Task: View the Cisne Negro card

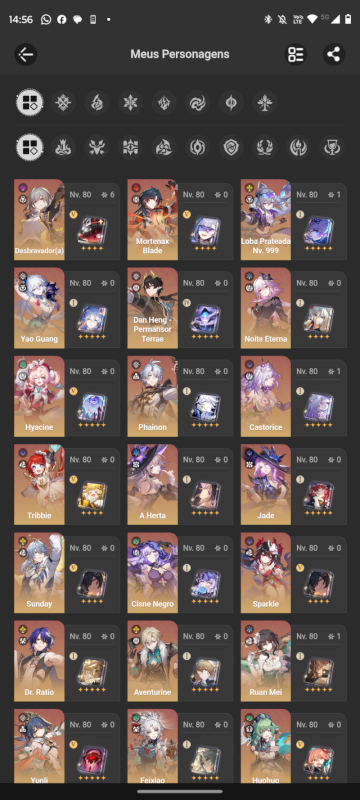Action: 180,573
